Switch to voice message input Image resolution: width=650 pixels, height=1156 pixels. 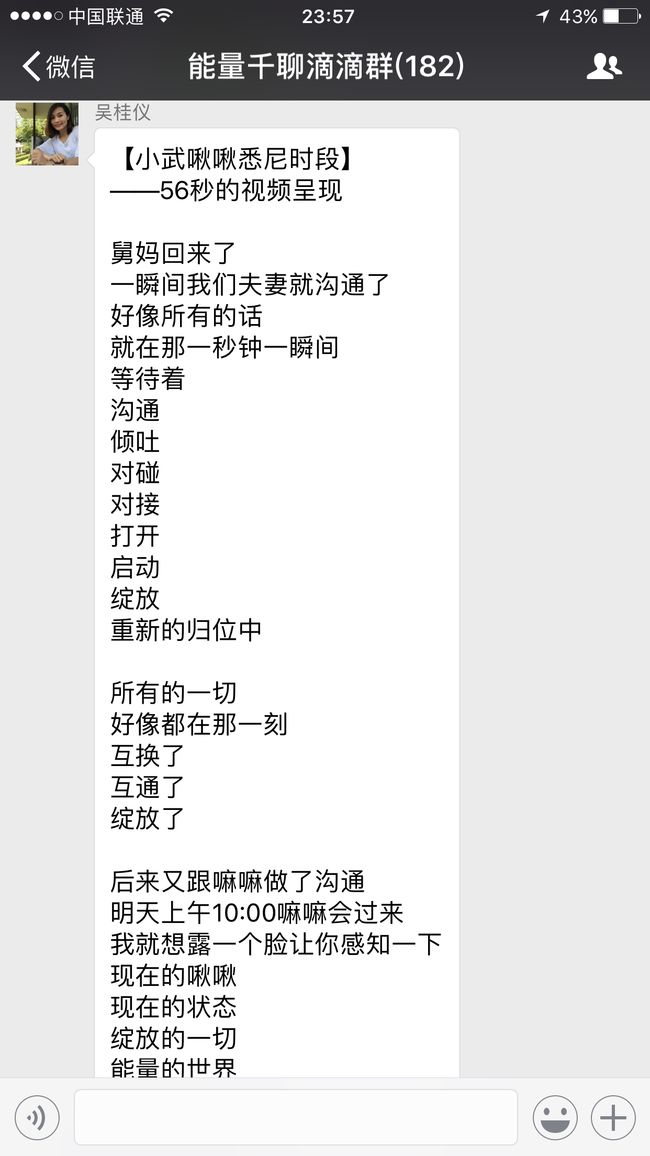point(37,1118)
